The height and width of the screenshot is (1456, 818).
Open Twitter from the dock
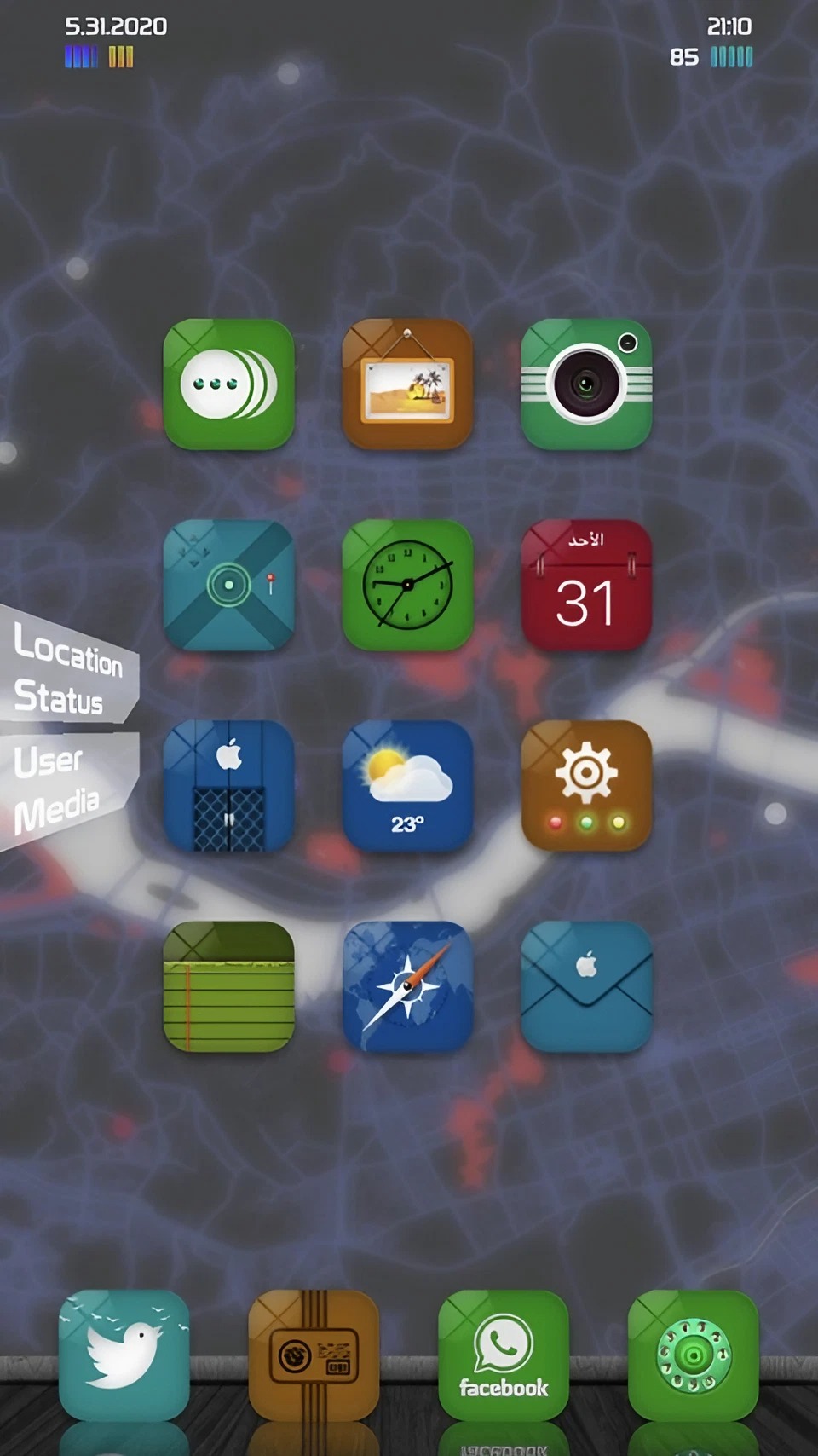tap(124, 1355)
